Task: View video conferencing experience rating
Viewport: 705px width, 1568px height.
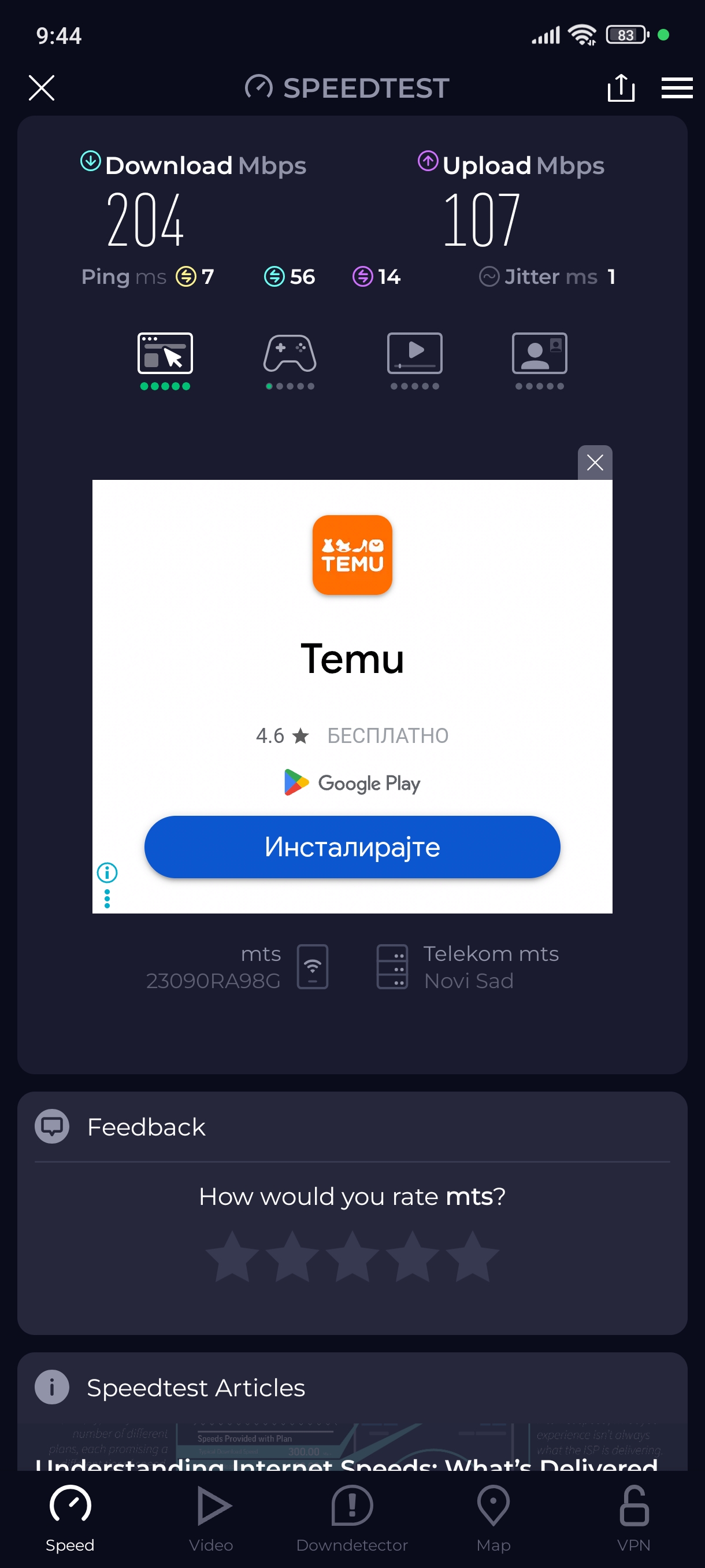Action: pyautogui.click(x=539, y=360)
